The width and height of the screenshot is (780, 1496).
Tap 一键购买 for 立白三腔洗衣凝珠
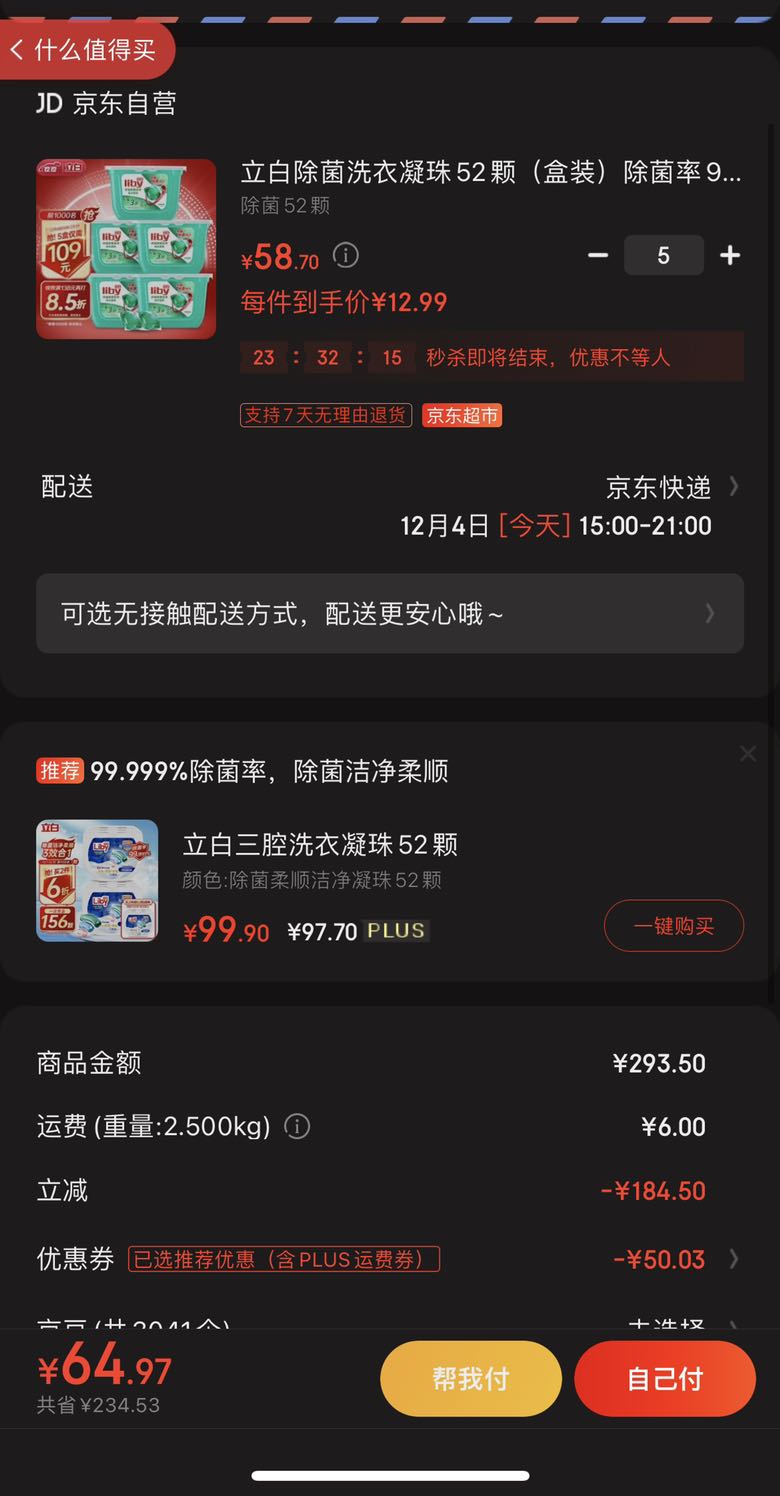(674, 926)
